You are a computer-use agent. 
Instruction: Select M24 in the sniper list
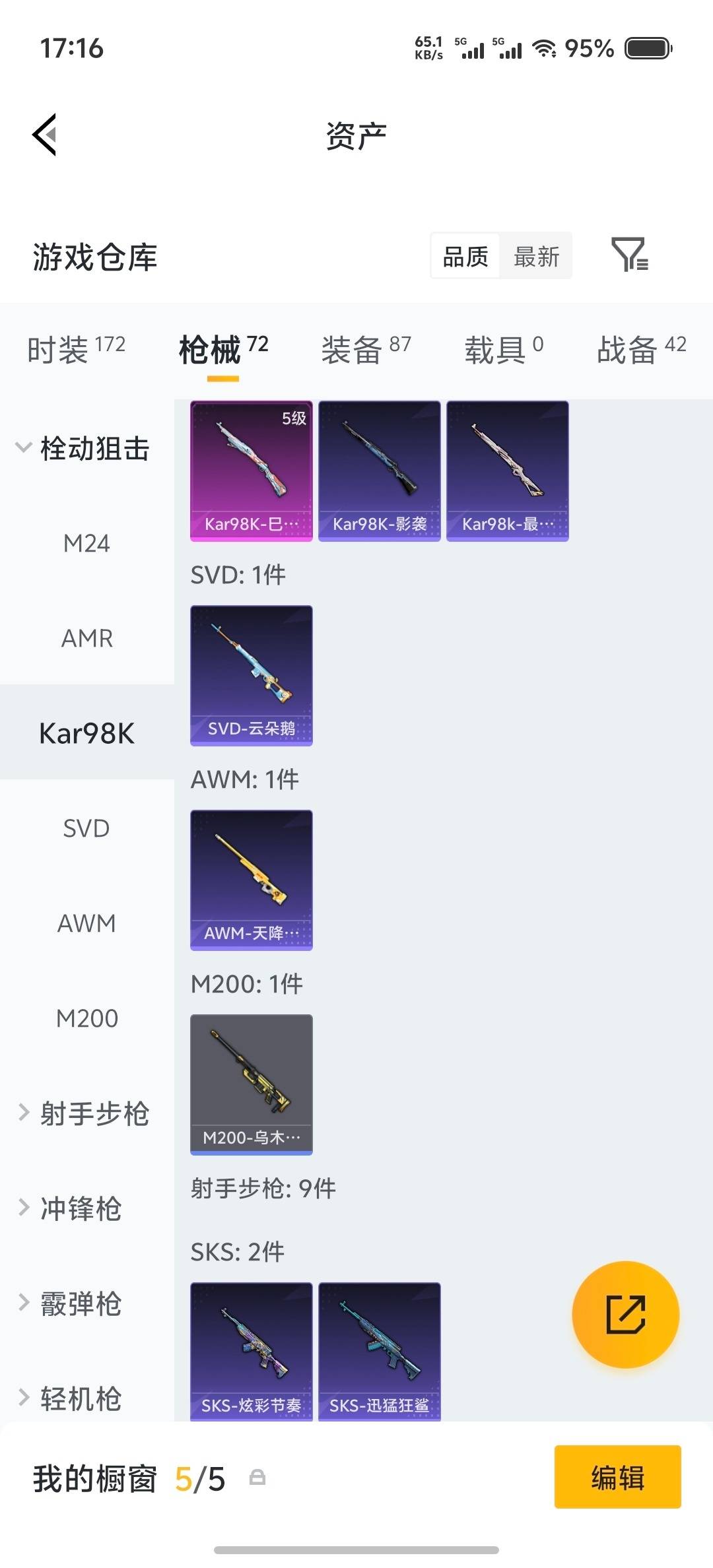tap(86, 542)
